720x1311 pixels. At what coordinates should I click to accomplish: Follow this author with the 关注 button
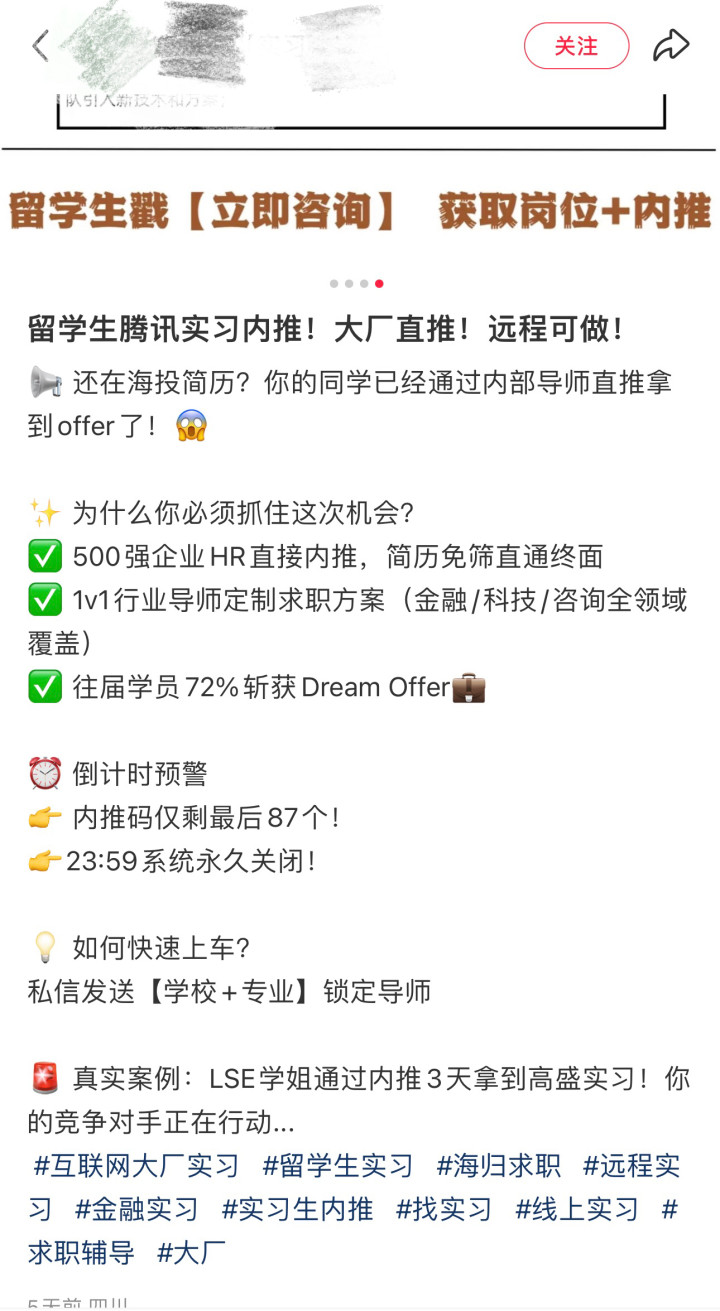(x=576, y=46)
